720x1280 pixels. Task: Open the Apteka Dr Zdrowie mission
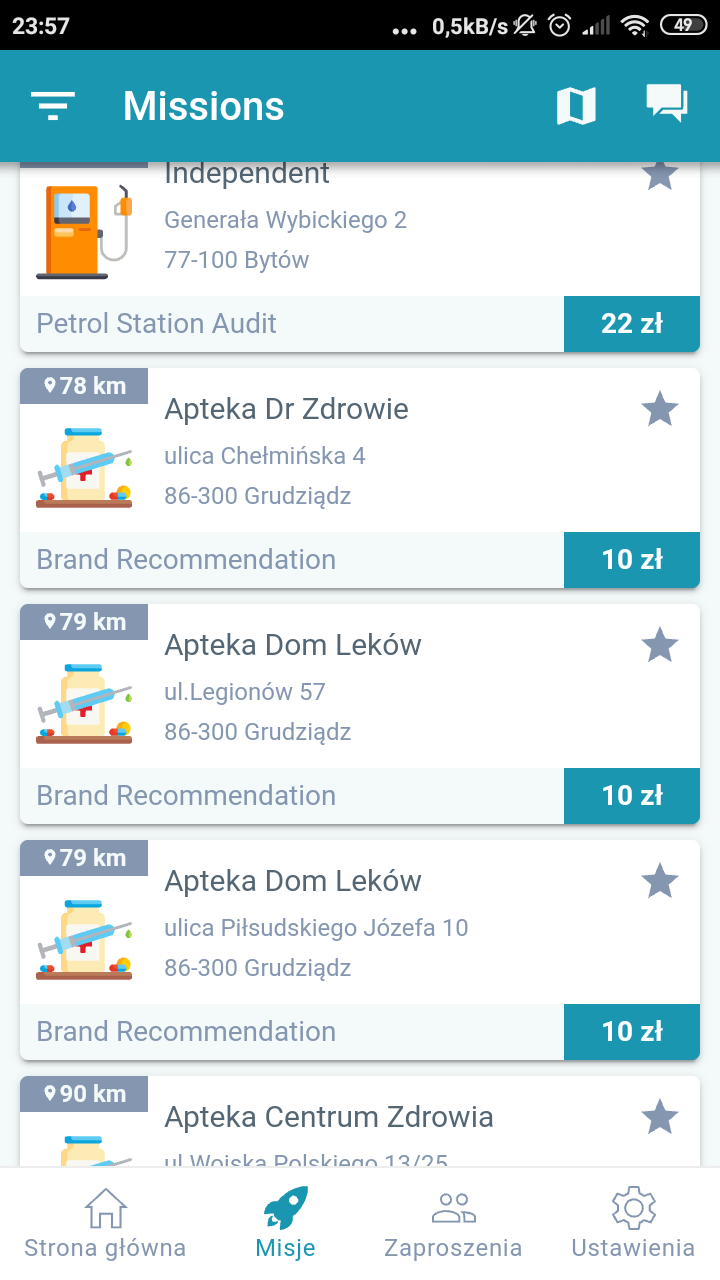coord(360,478)
